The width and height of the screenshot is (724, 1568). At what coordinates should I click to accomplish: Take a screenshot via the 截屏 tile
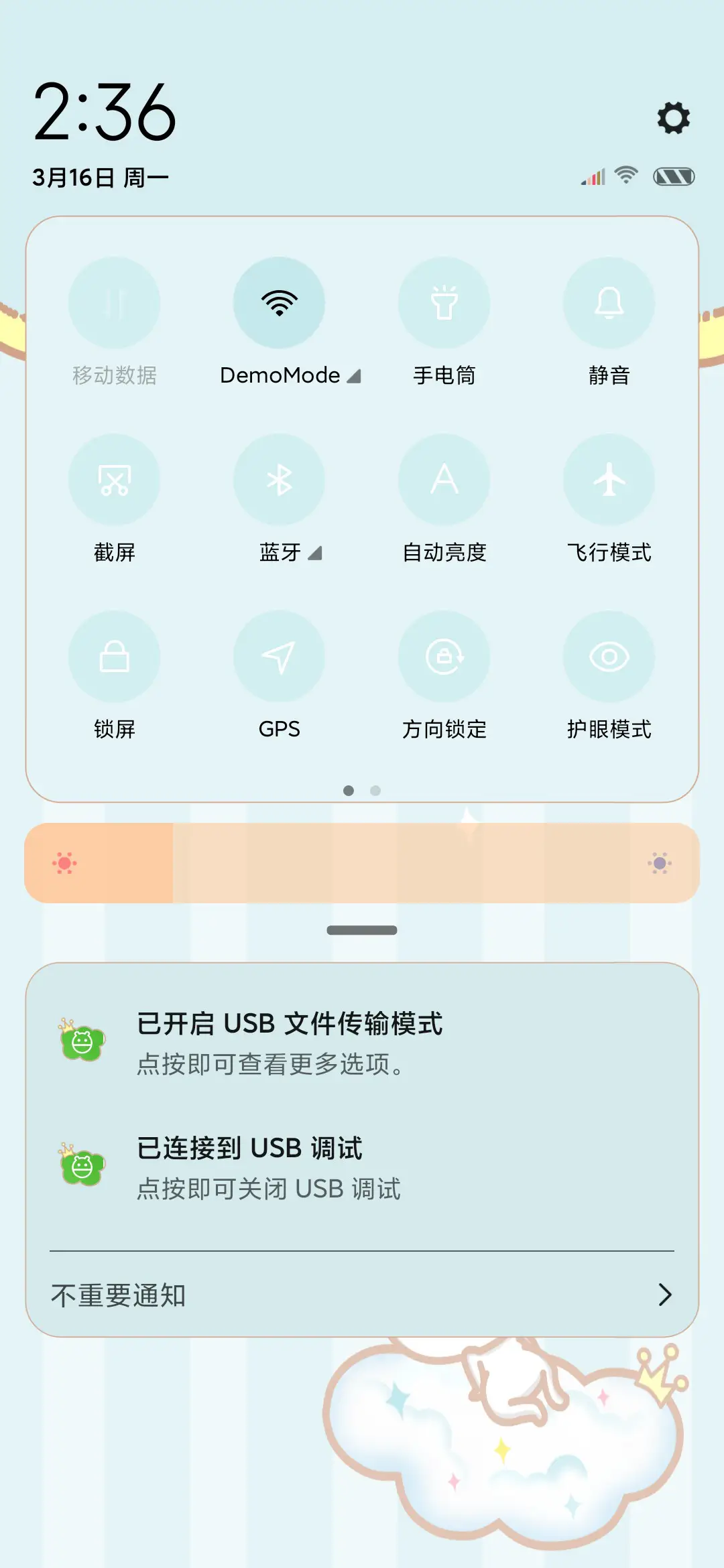coord(115,480)
